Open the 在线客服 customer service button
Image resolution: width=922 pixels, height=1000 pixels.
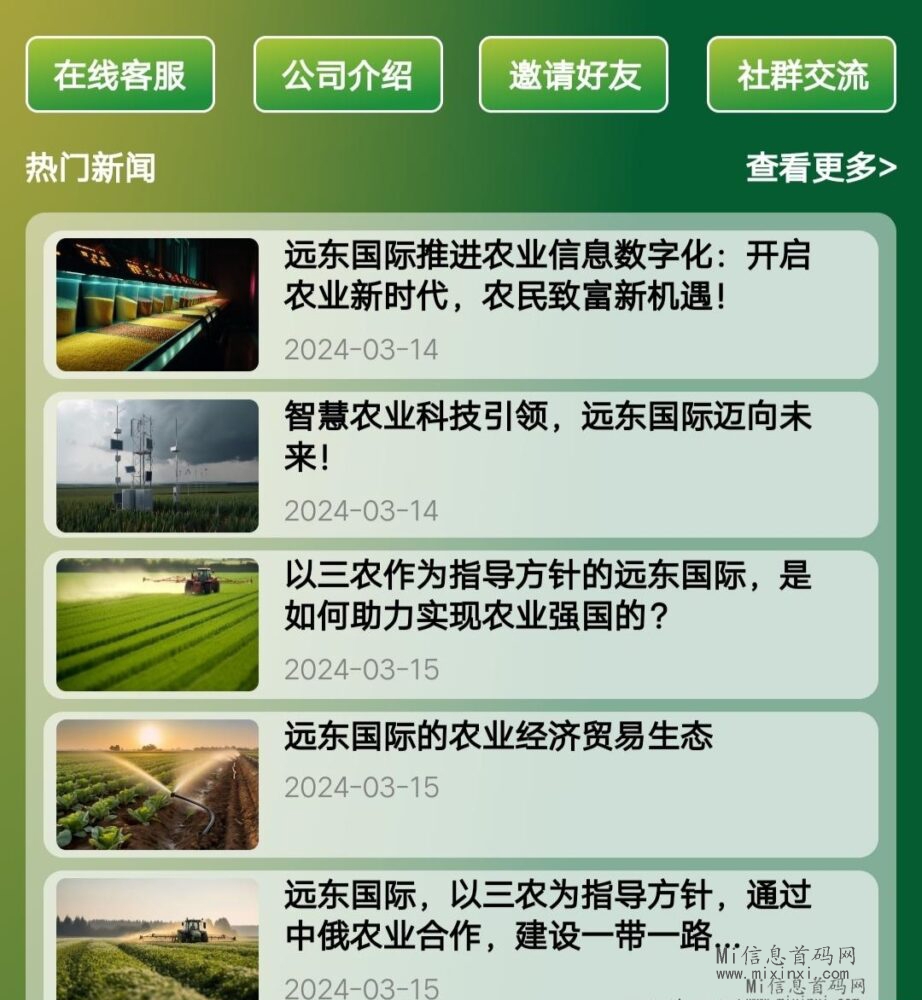(119, 74)
